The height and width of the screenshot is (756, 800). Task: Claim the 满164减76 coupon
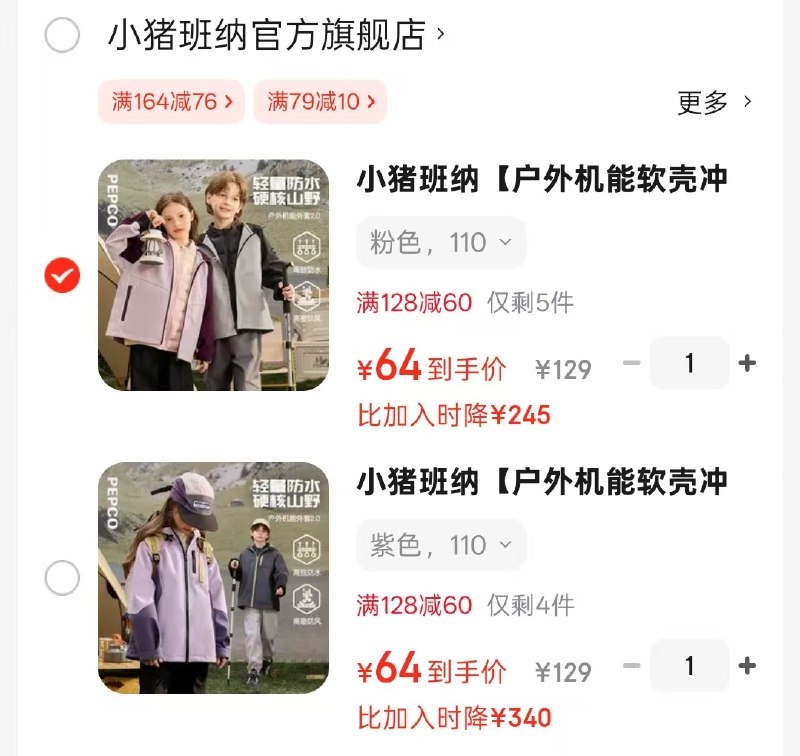tap(171, 101)
